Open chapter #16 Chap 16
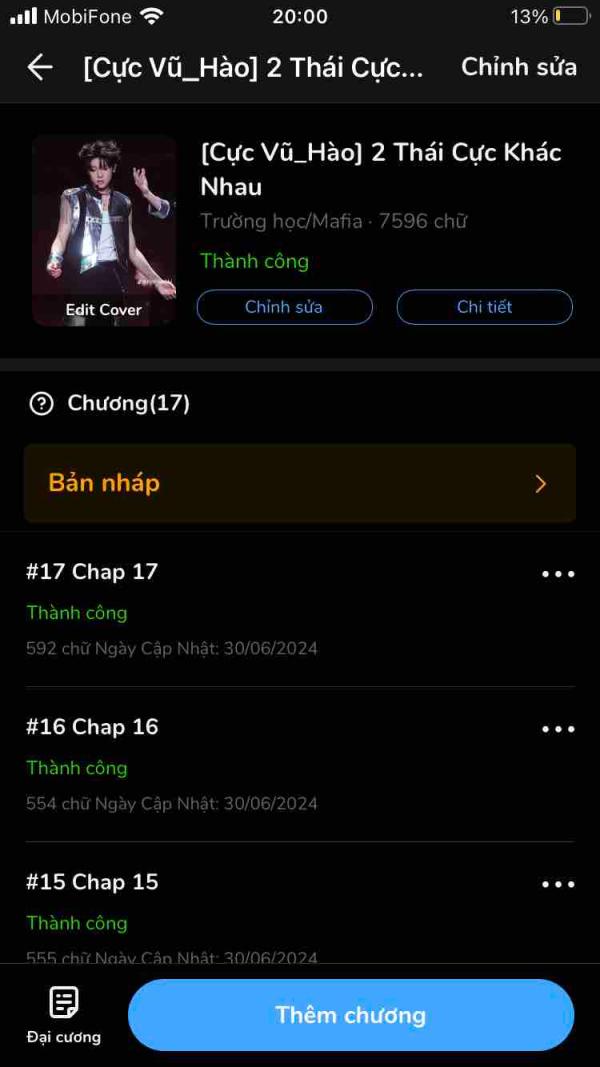600x1067 pixels. [x=92, y=727]
